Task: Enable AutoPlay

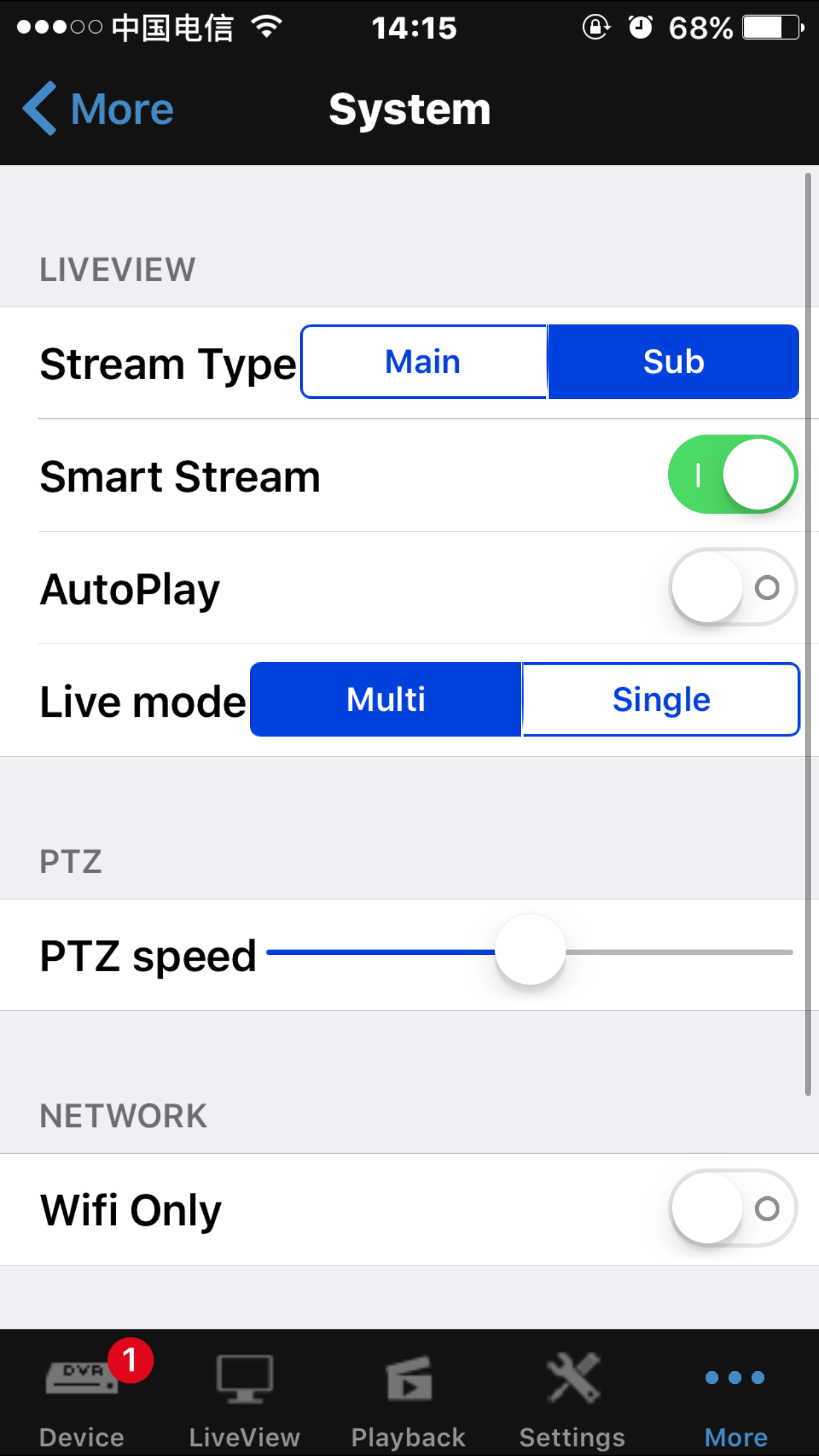Action: pyautogui.click(x=733, y=588)
